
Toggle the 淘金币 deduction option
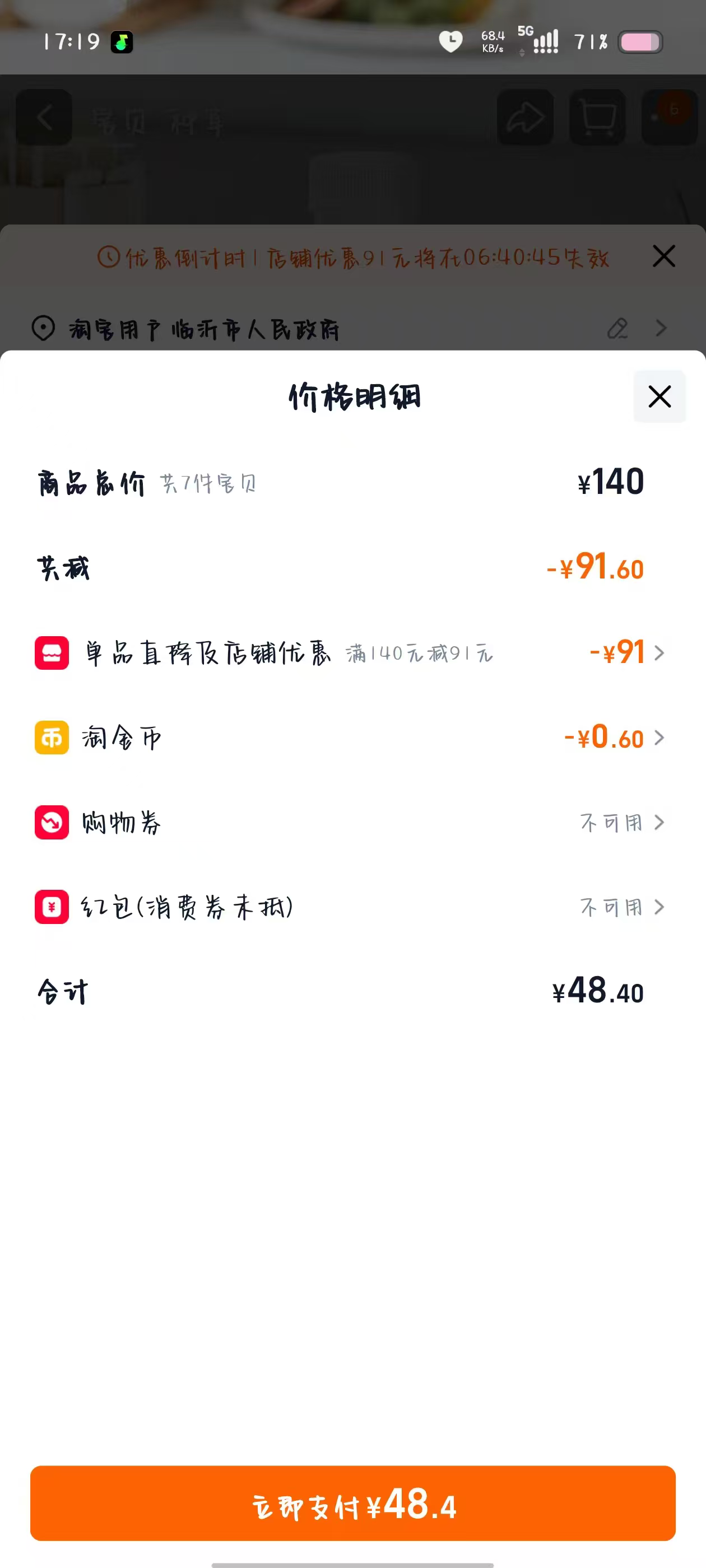coord(659,738)
